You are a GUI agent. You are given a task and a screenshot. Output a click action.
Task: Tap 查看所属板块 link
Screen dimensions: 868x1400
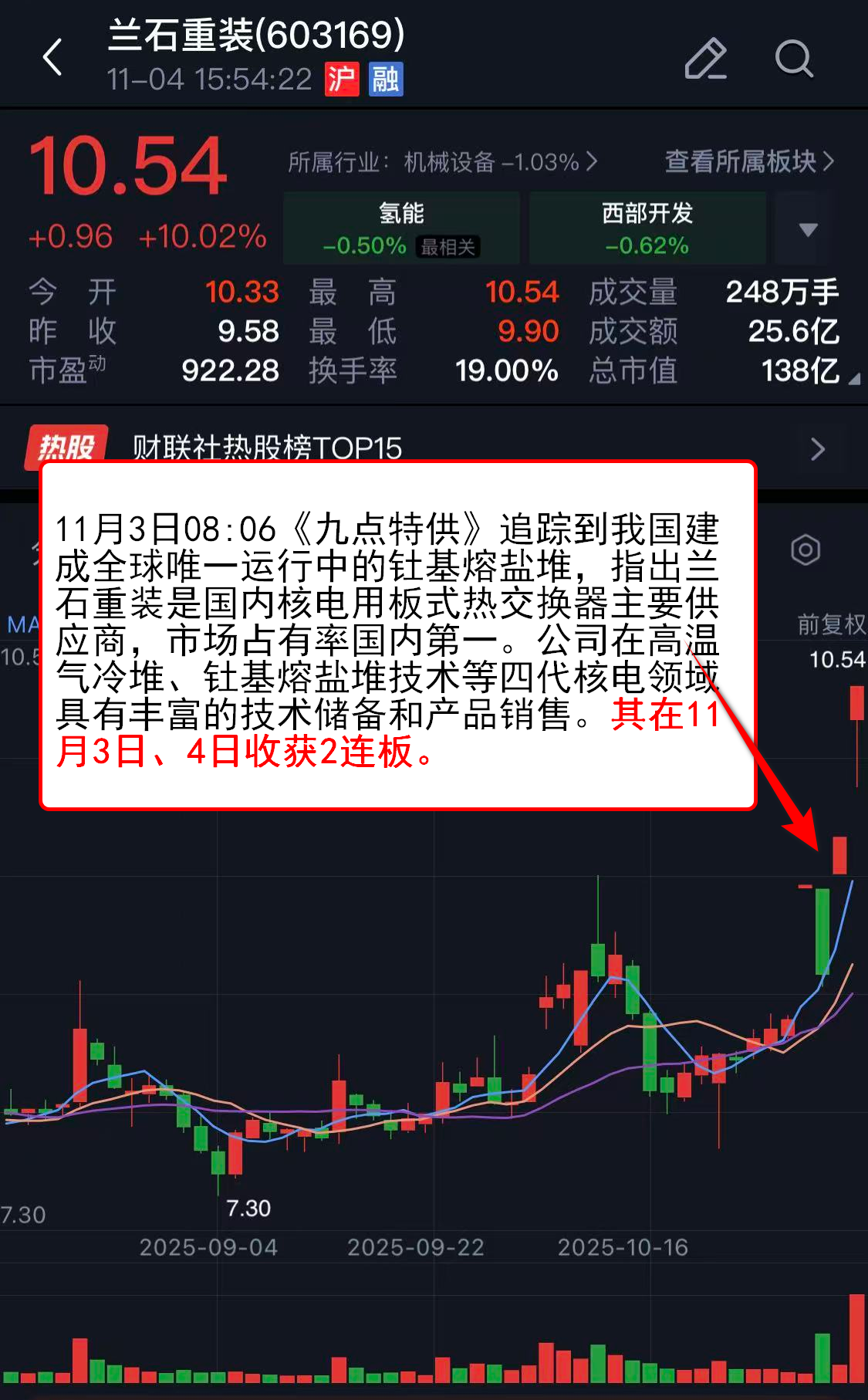748,162
